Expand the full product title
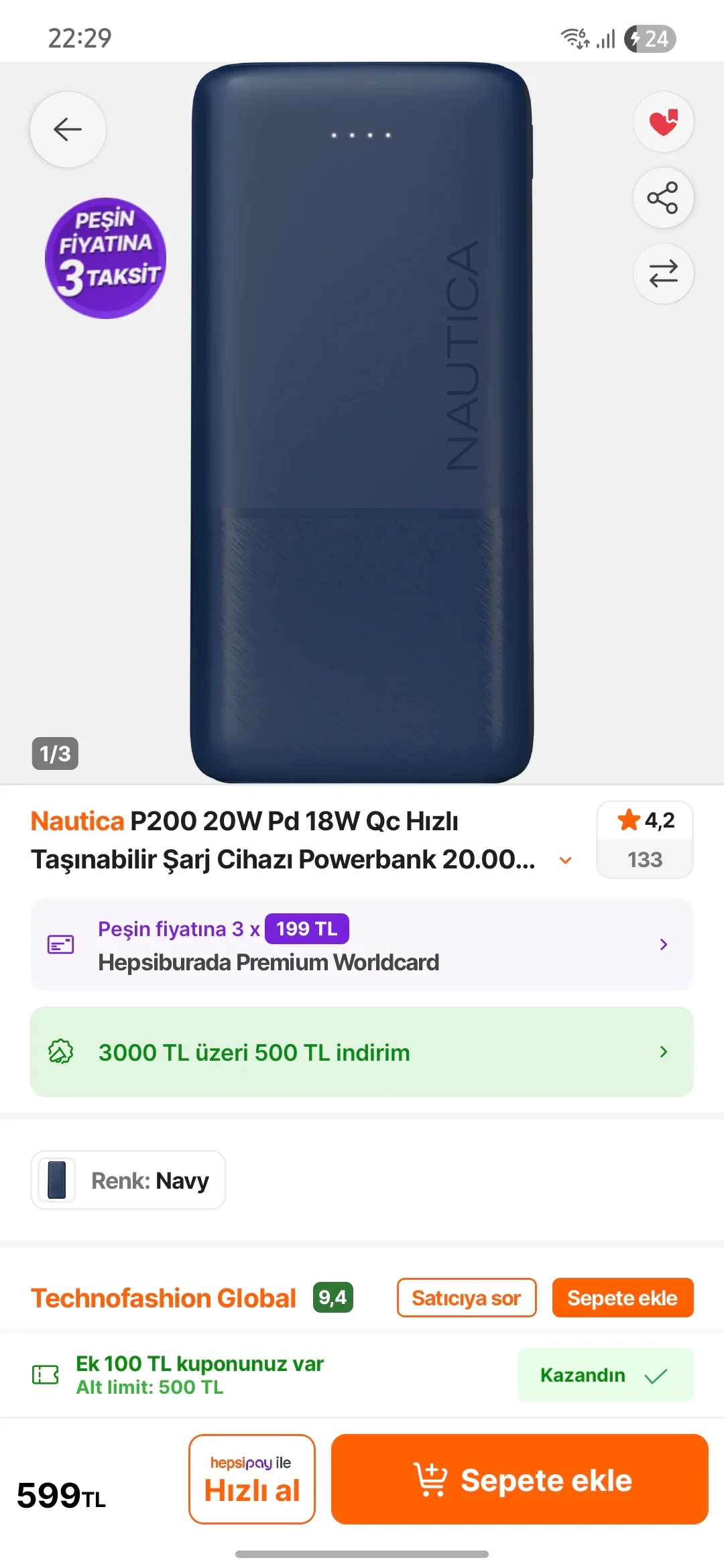 [565, 860]
